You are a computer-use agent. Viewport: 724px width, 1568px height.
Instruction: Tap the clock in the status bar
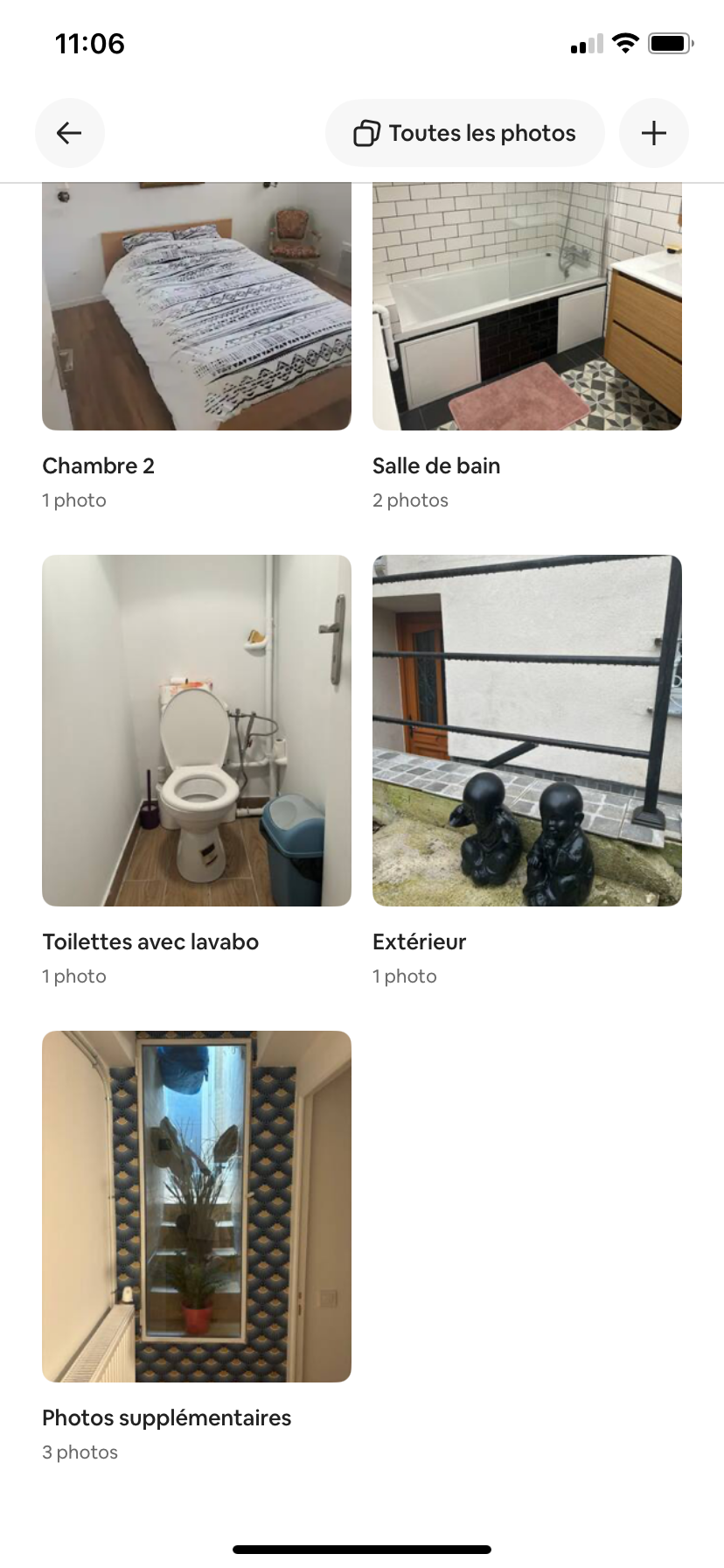pos(88,44)
